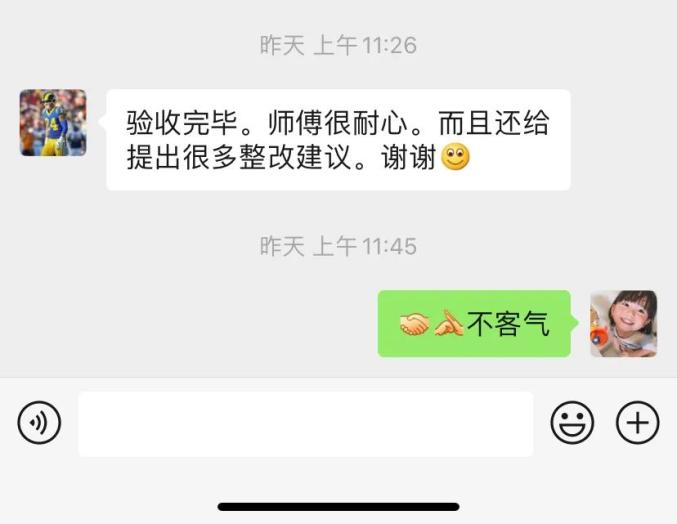Open the football player avatar profile
This screenshot has width=677, height=524.
pyautogui.click(x=53, y=123)
